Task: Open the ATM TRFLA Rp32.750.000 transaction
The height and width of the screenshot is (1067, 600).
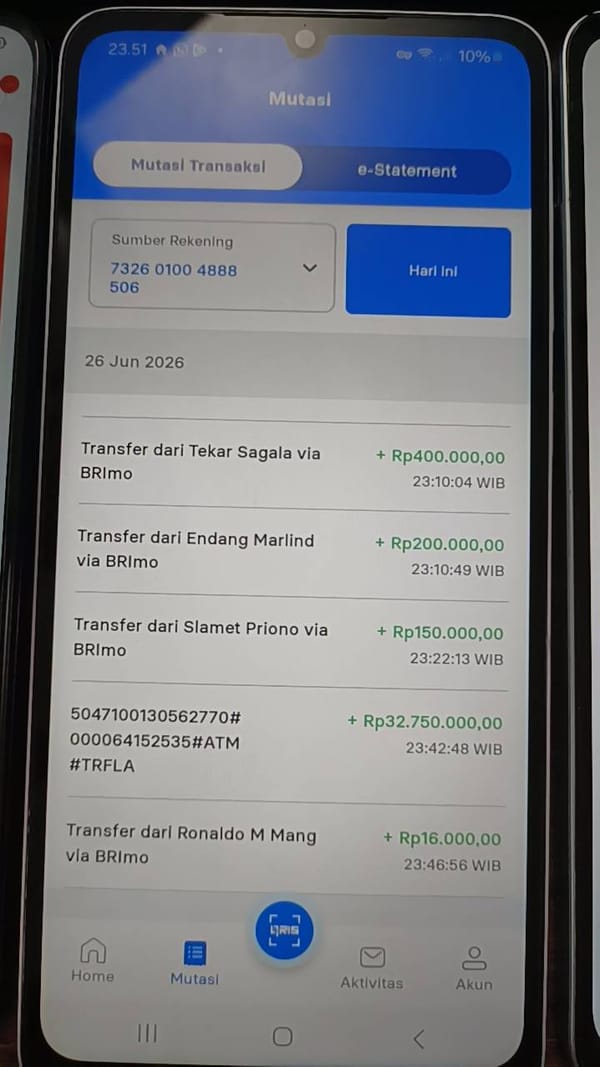Action: coord(286,743)
